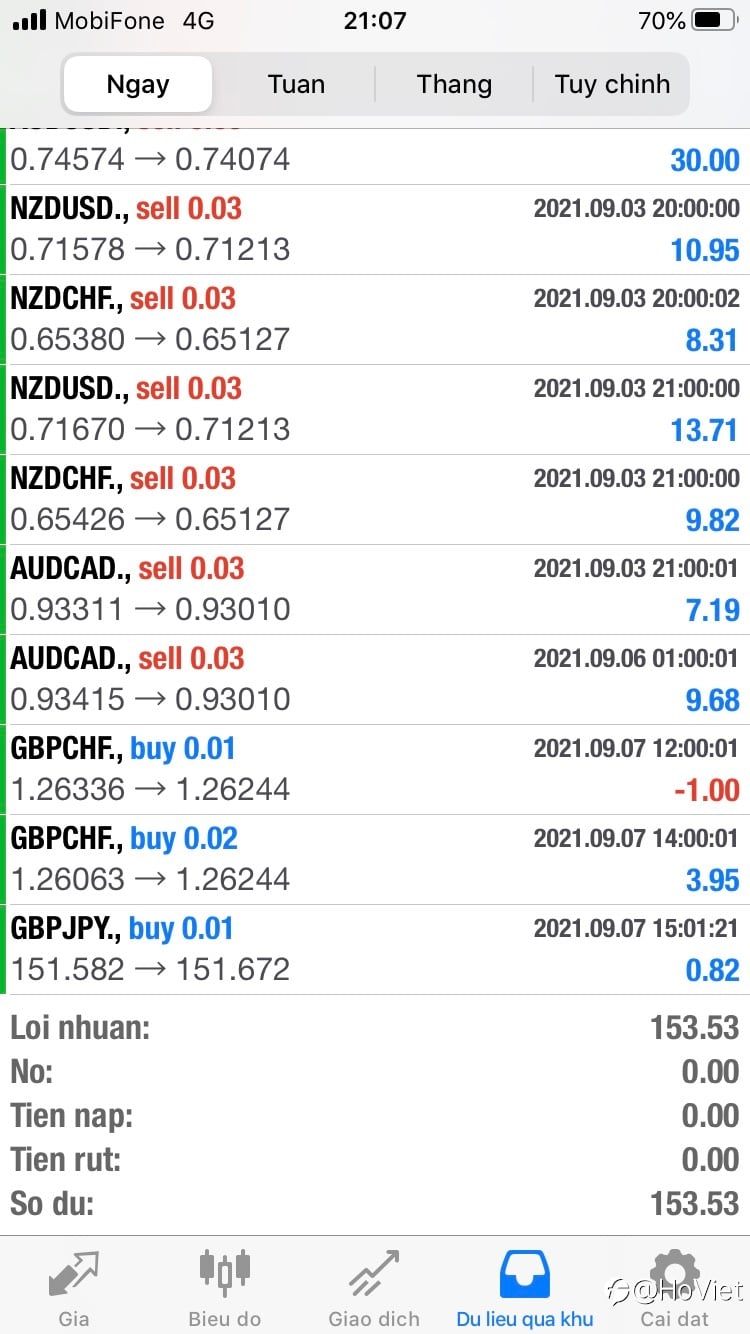Open the Giao dich tab

click(374, 1286)
